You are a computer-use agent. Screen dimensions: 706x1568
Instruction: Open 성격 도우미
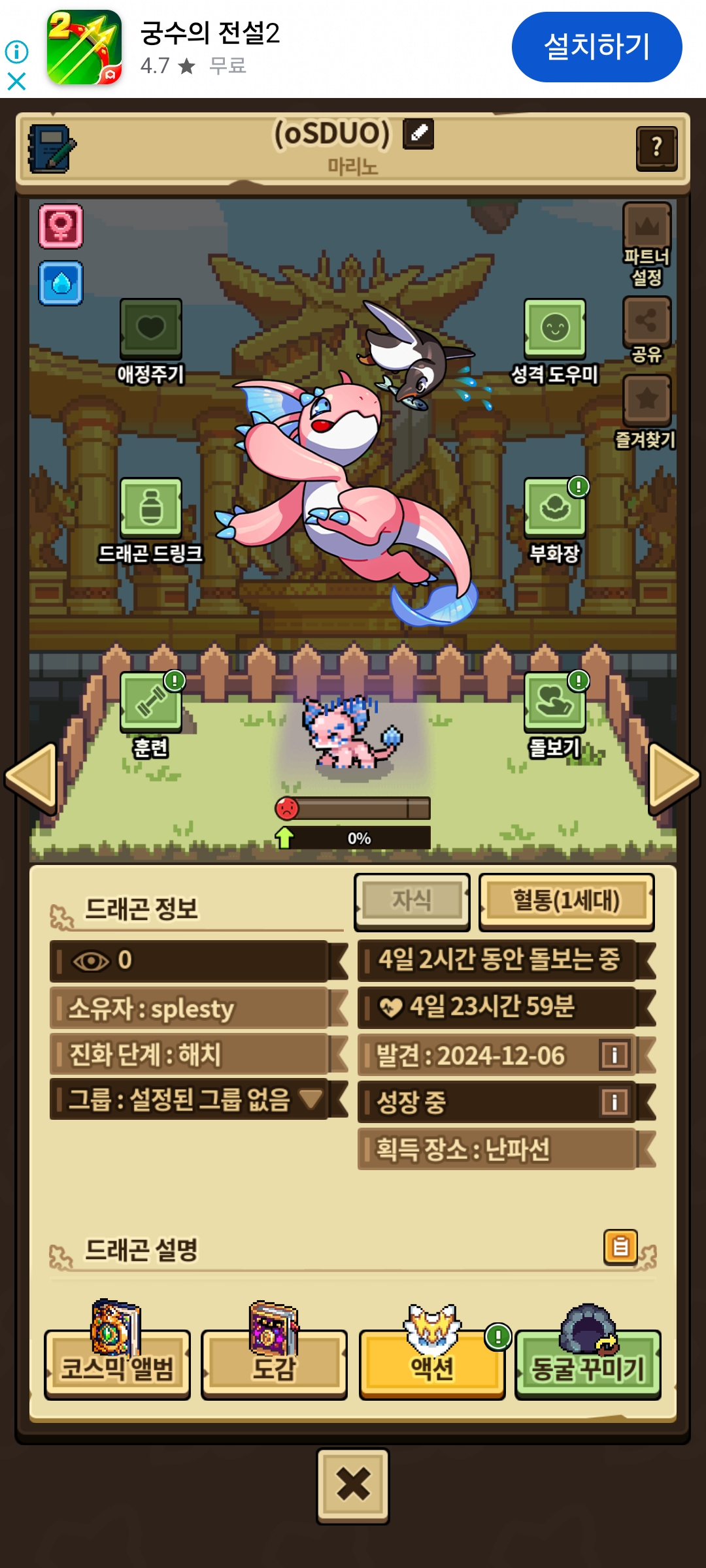[554, 329]
